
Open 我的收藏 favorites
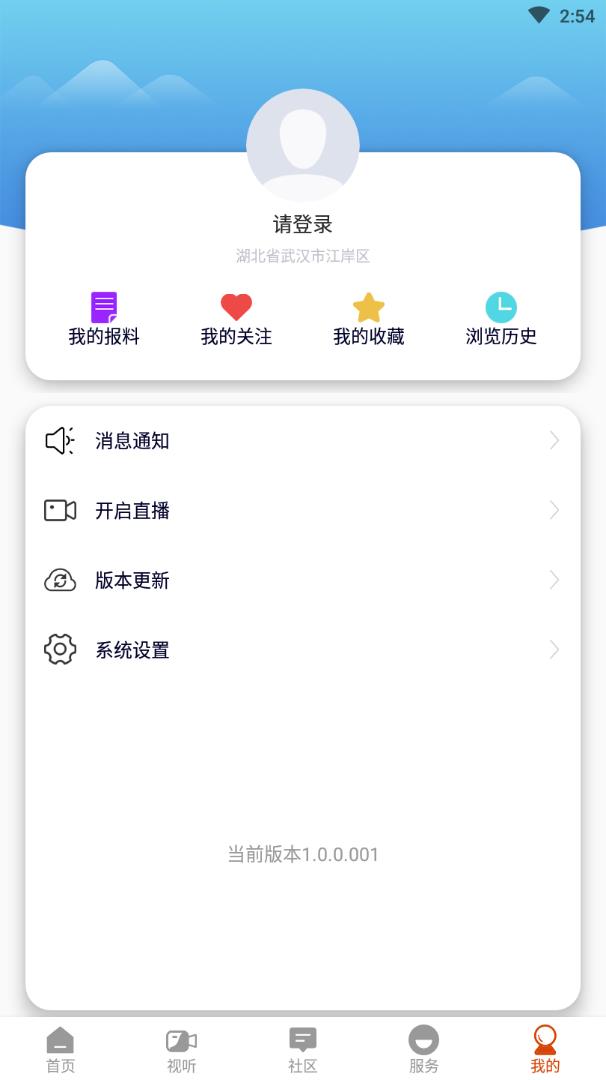tap(369, 320)
